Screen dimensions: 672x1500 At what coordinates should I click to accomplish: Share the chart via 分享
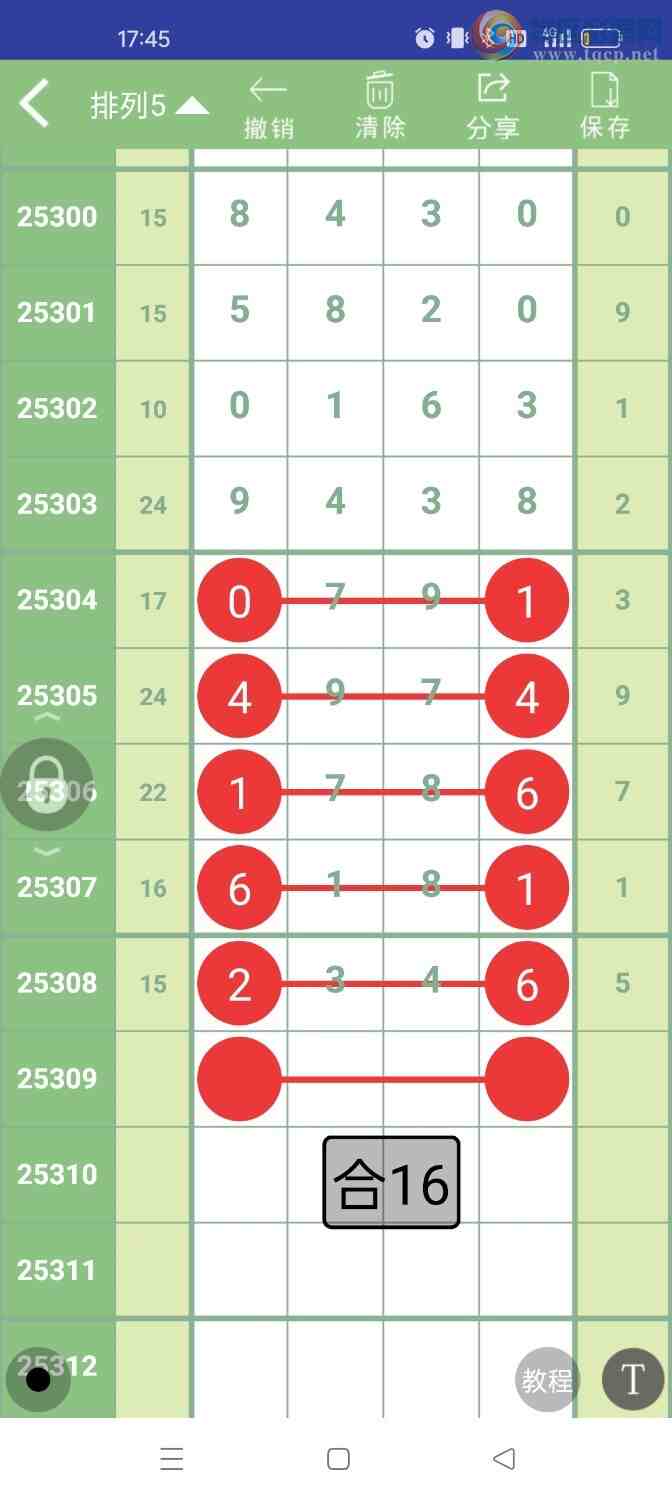click(492, 108)
